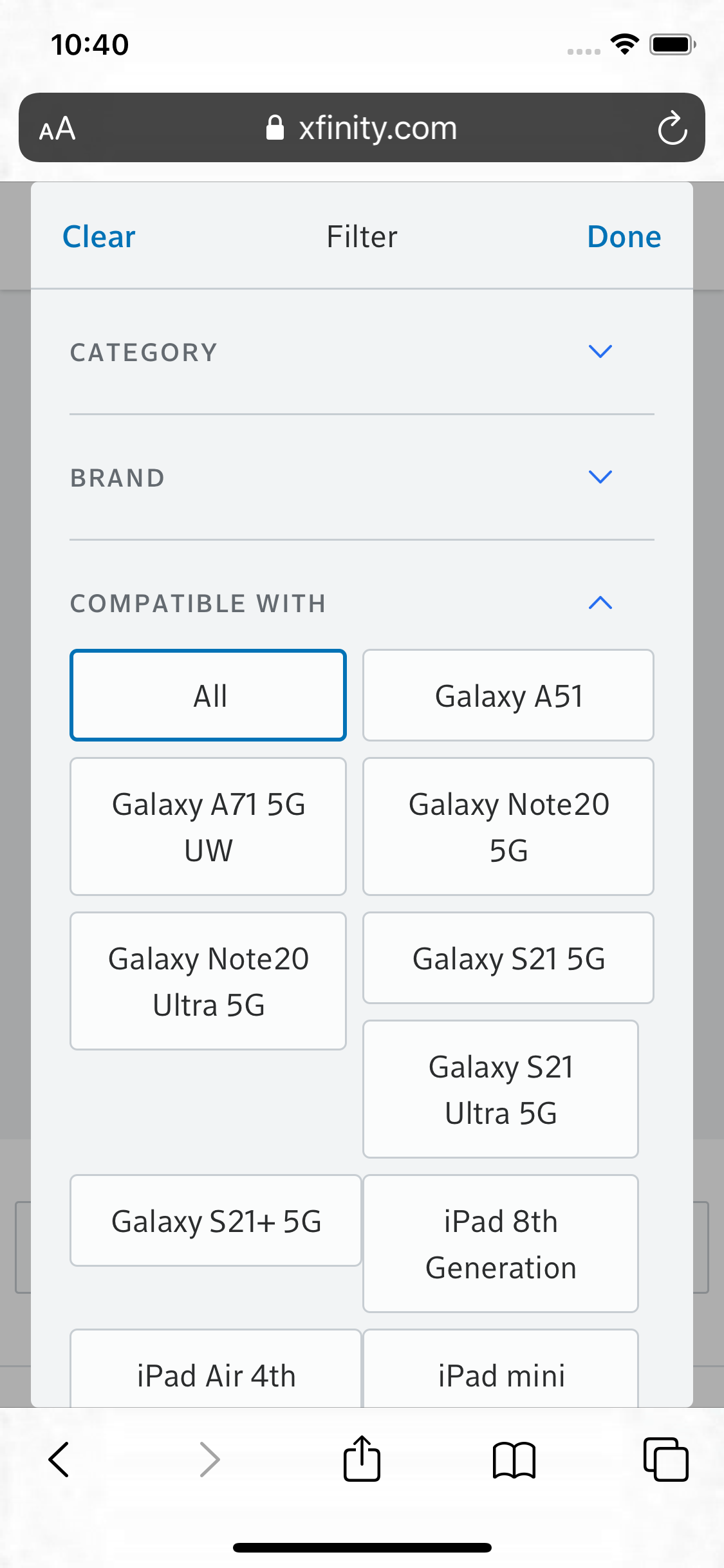The height and width of the screenshot is (1568, 724).
Task: Enable the Galaxy Note20 5G filter
Action: [508, 826]
